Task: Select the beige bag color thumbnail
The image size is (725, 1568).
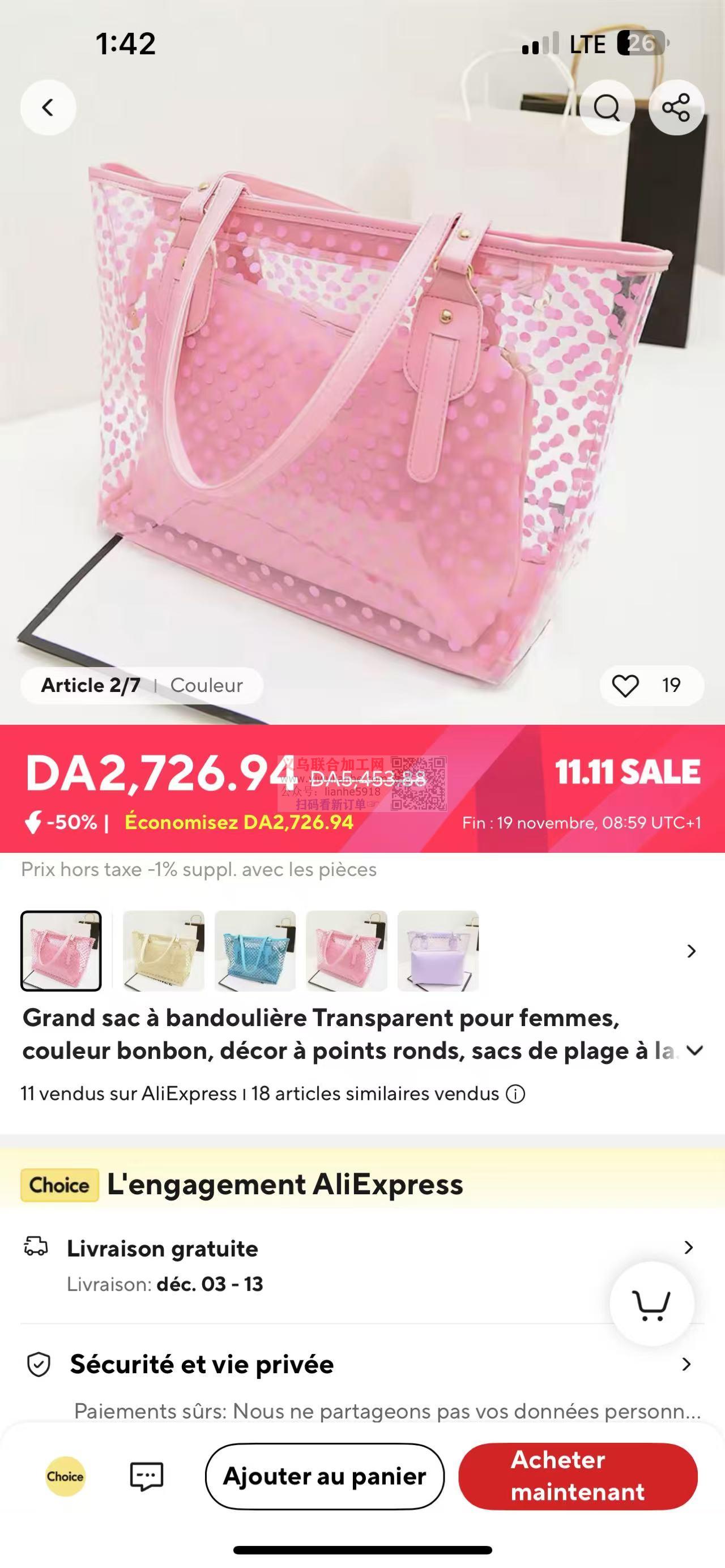Action: click(163, 951)
